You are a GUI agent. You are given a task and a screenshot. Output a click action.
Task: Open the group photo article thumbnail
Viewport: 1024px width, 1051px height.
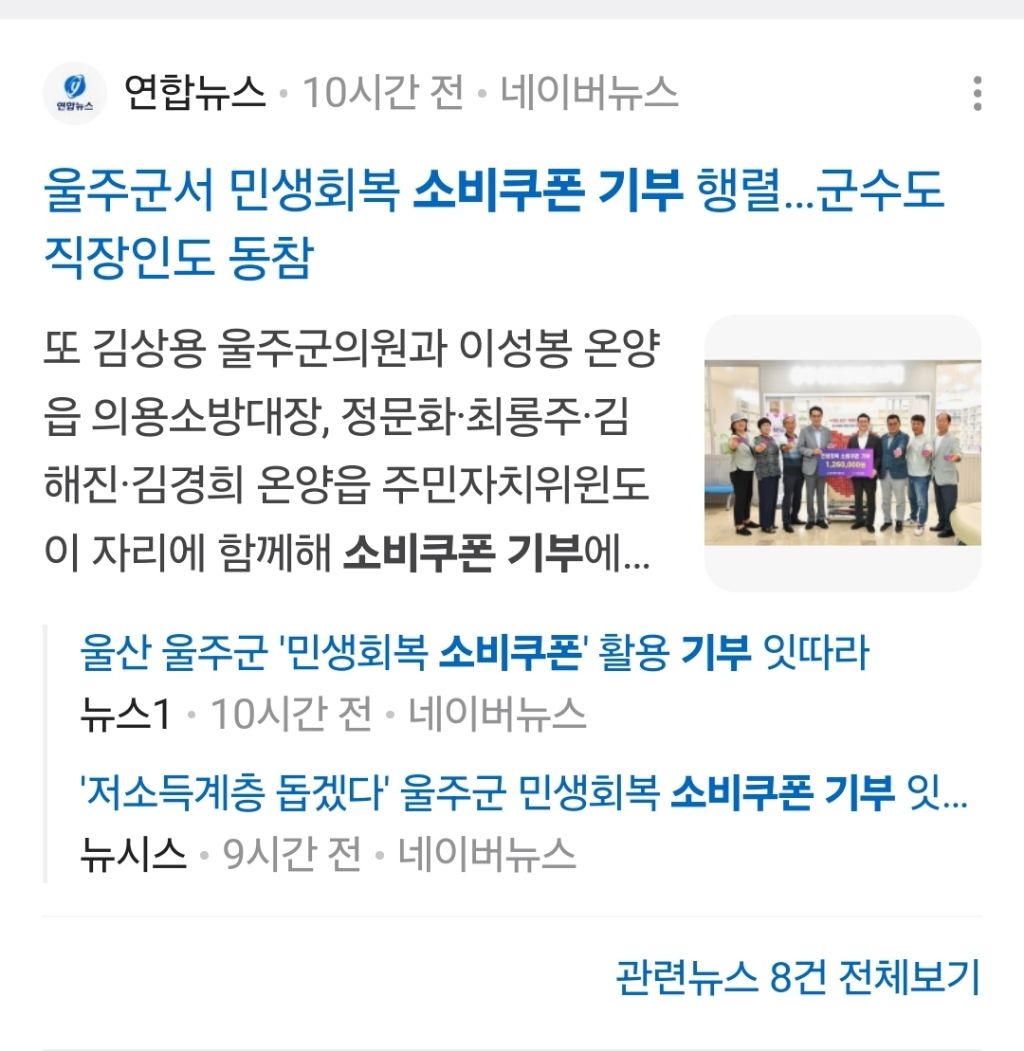tap(842, 453)
